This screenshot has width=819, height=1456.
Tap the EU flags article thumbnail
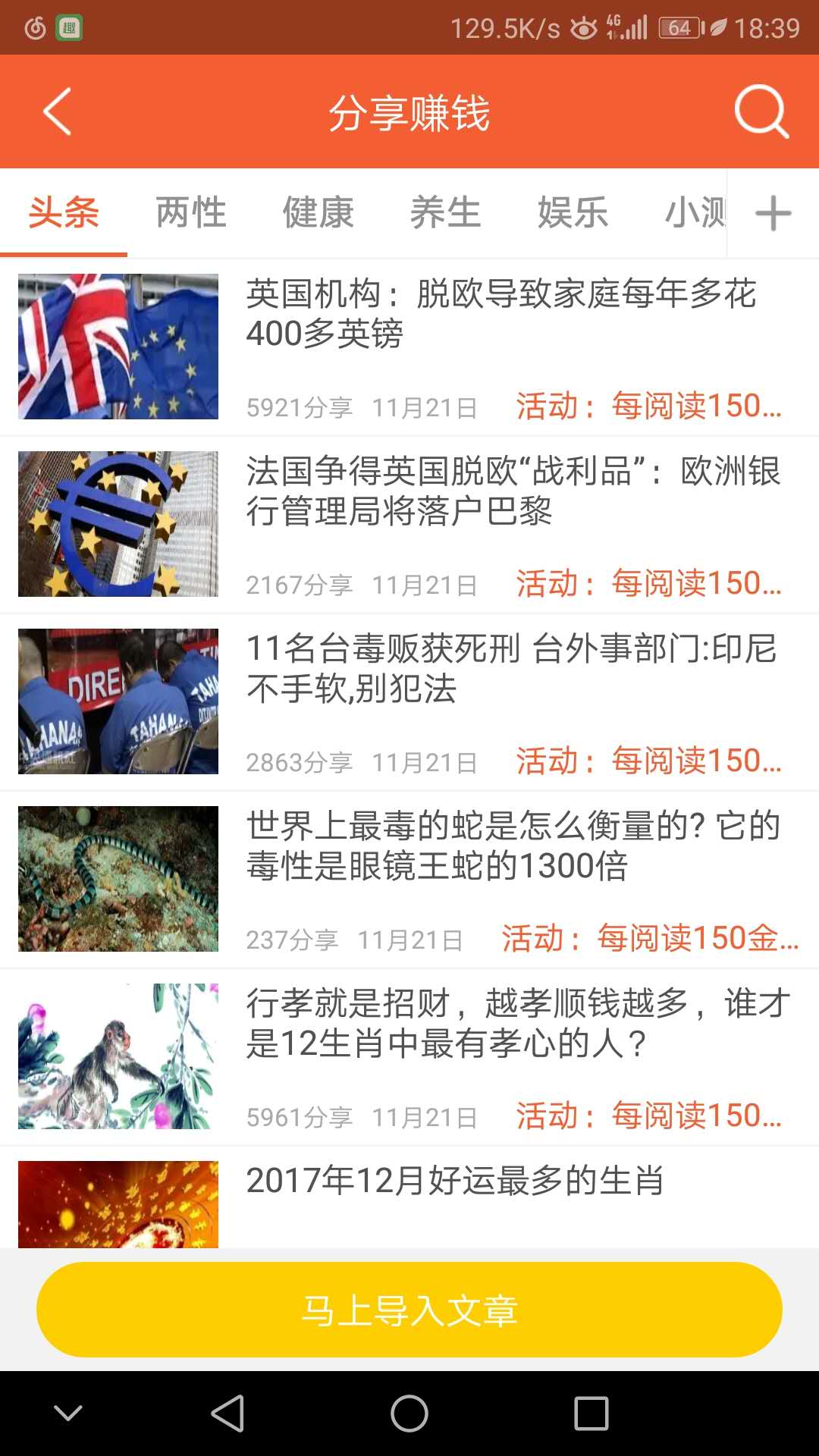118,347
